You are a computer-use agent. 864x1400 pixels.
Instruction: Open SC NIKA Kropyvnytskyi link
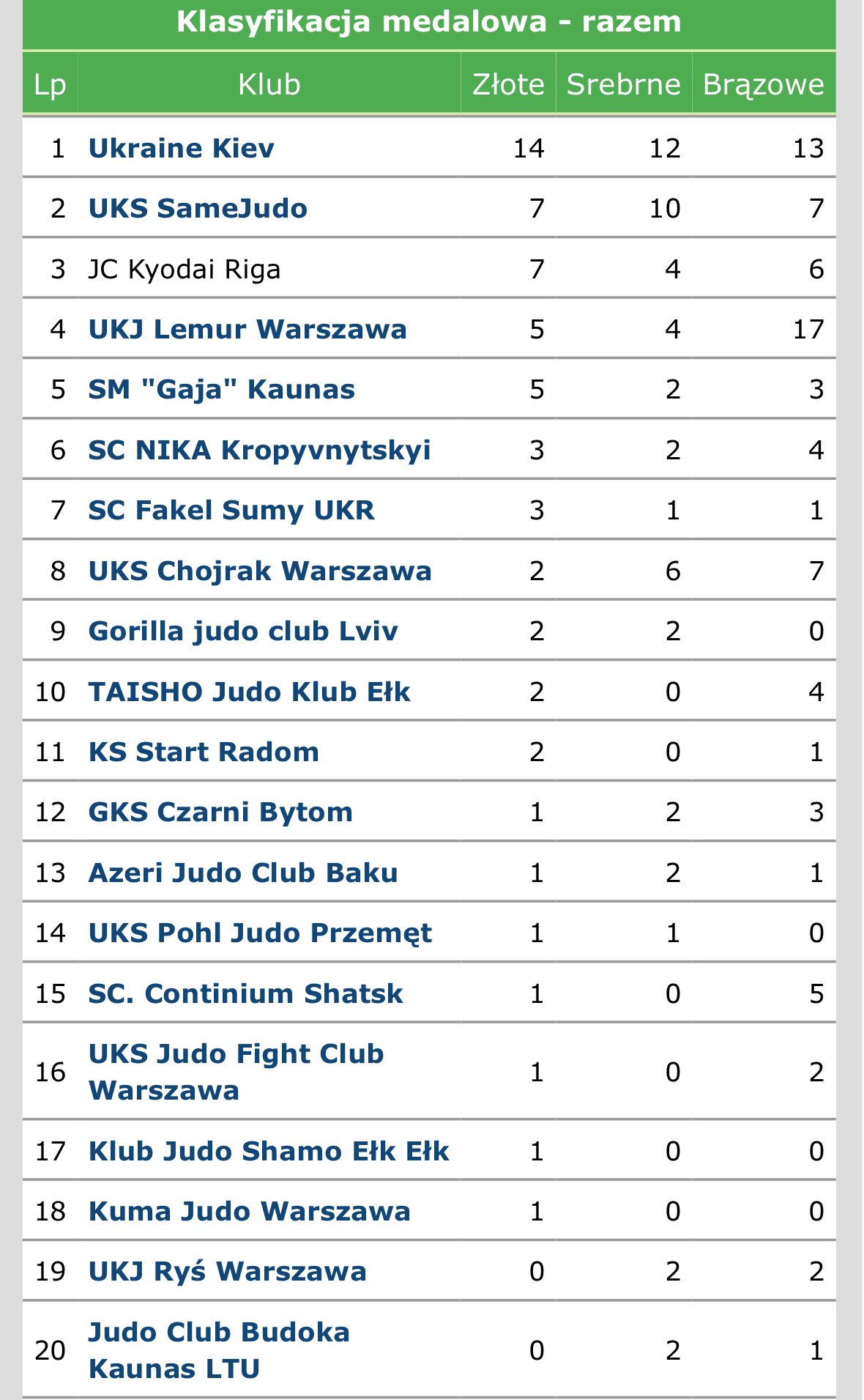pos(259,450)
